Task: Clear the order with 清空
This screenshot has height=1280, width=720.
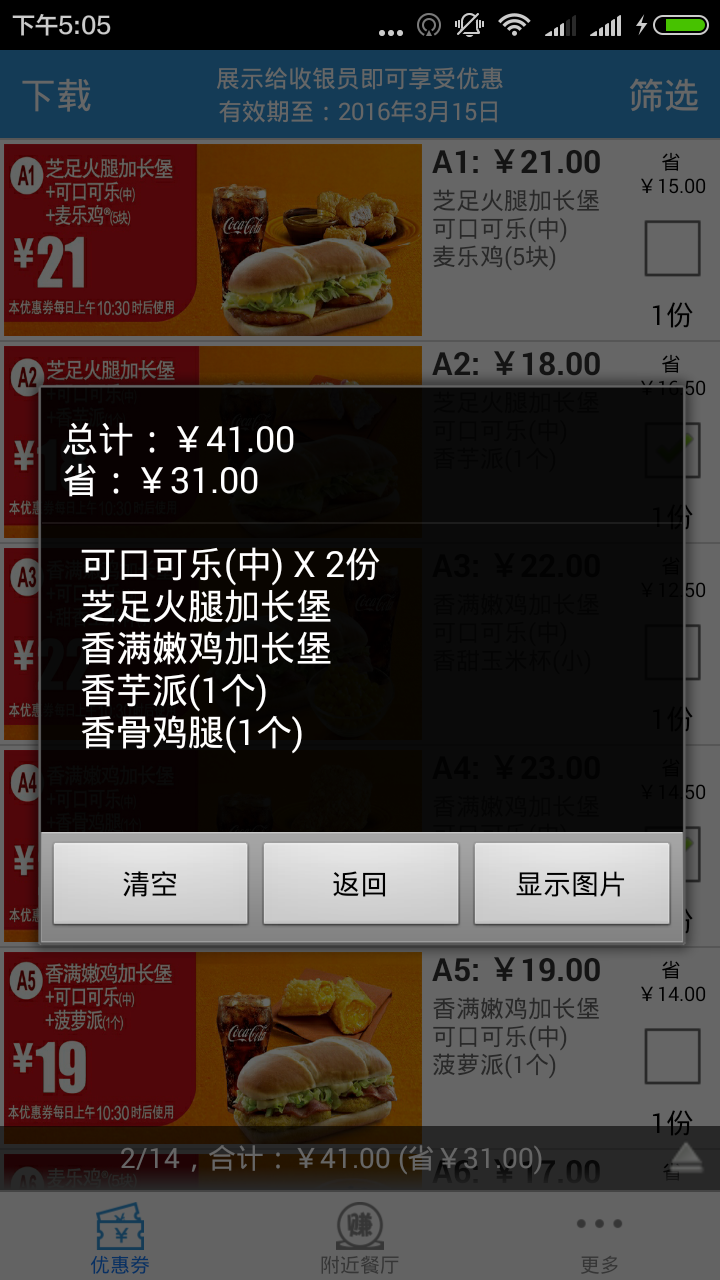Action: [150, 884]
